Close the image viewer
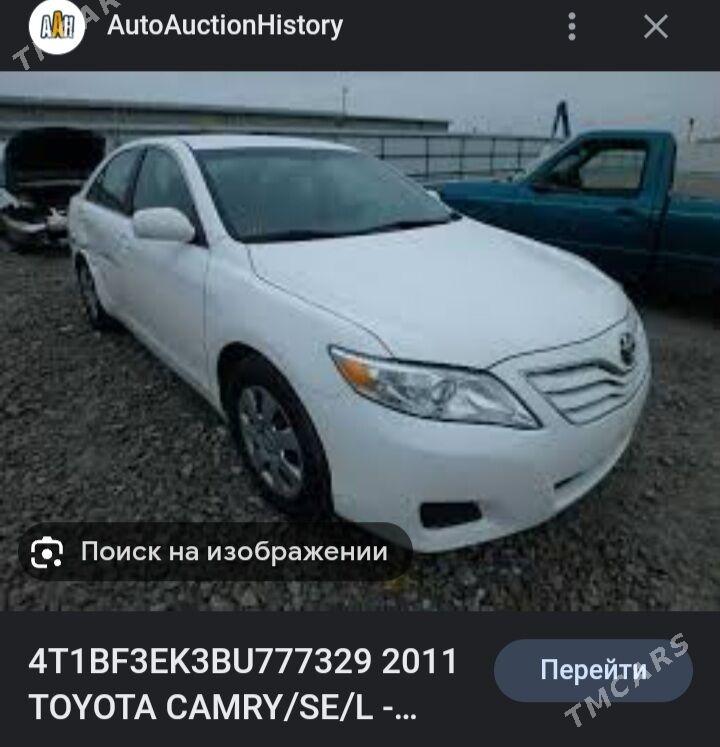The width and height of the screenshot is (720, 747). (655, 27)
